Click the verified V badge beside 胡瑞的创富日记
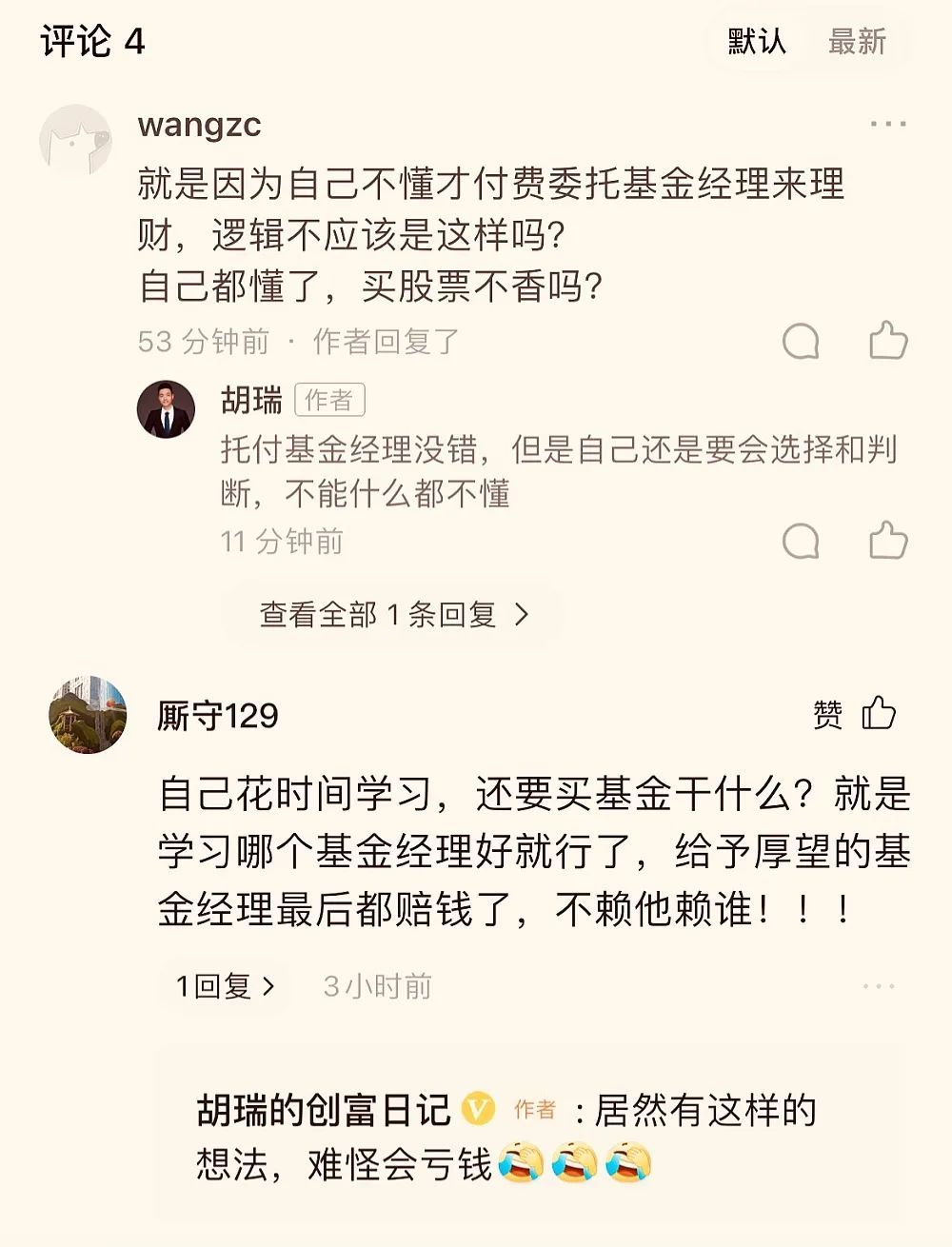 coord(476,1106)
